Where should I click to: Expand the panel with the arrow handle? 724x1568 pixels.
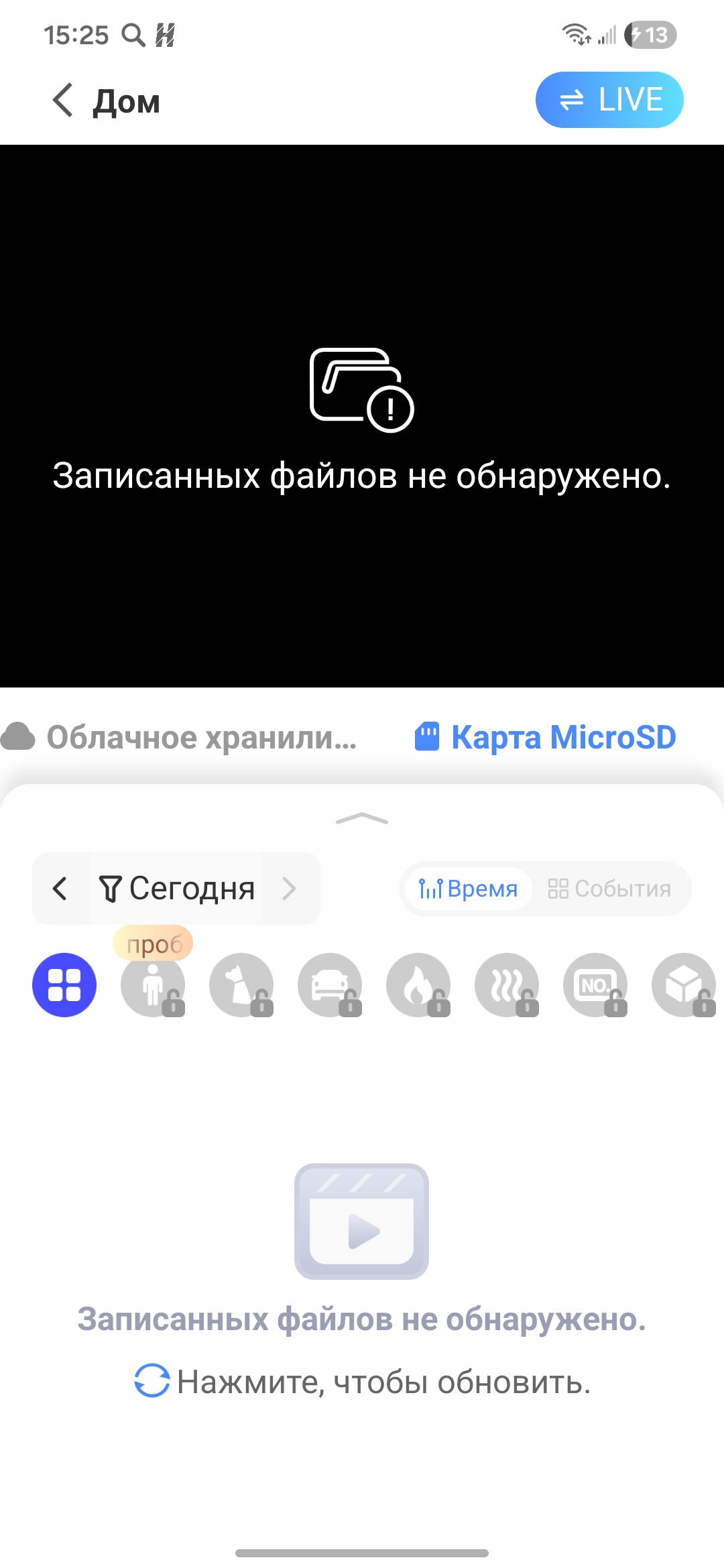click(x=362, y=819)
